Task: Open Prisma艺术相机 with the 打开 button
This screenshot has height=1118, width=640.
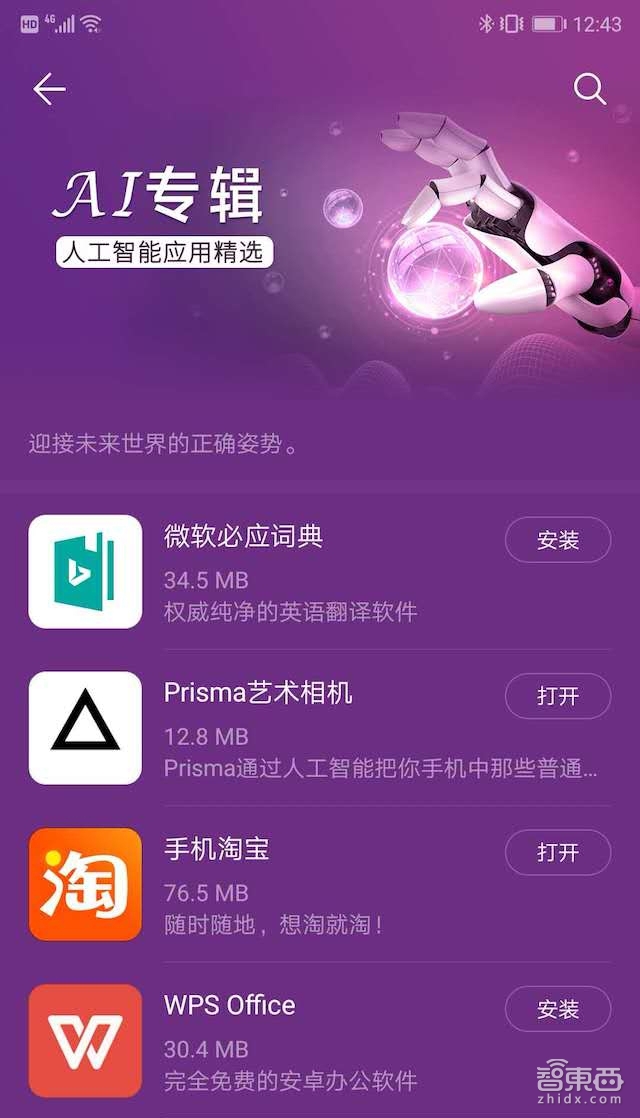Action: 557,697
